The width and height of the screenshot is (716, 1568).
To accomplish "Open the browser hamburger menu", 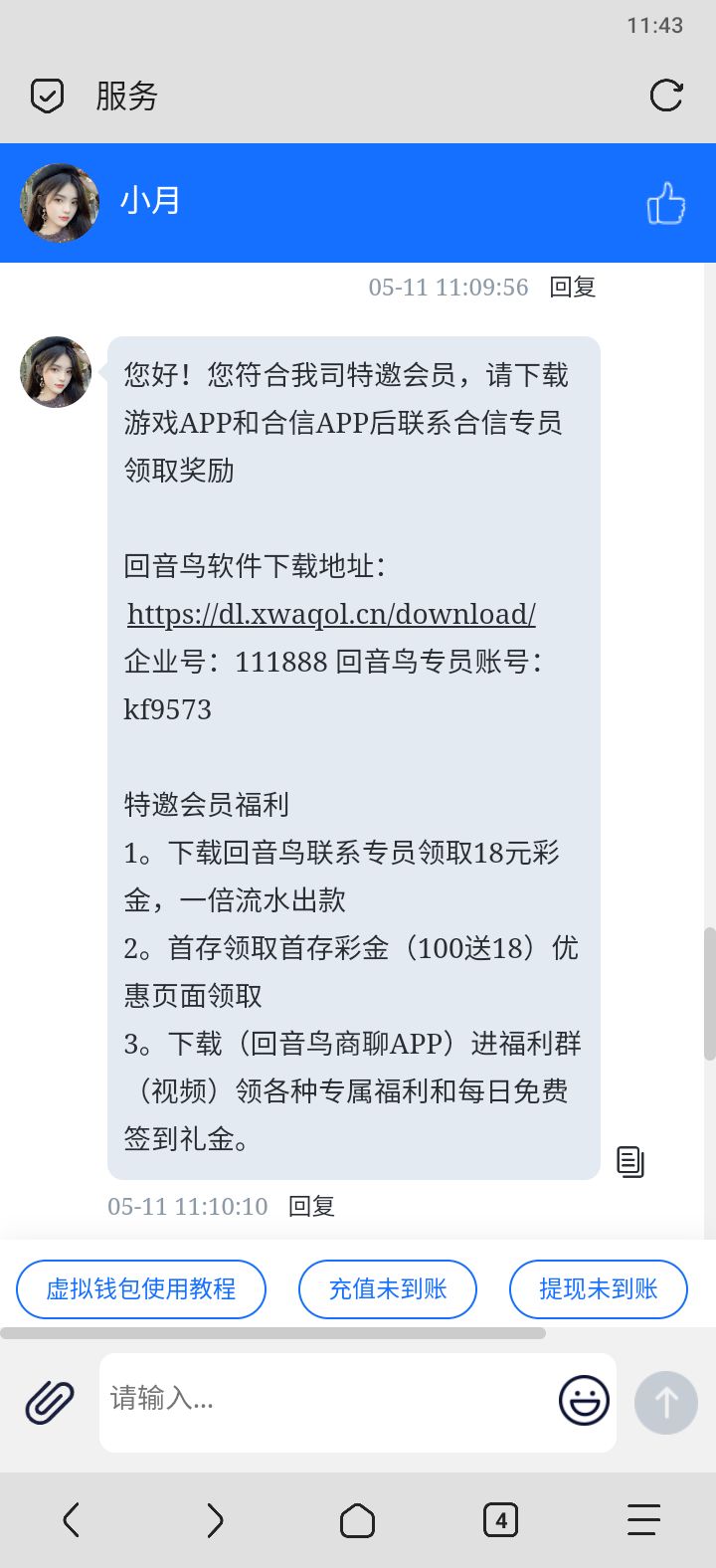I will click(643, 1520).
